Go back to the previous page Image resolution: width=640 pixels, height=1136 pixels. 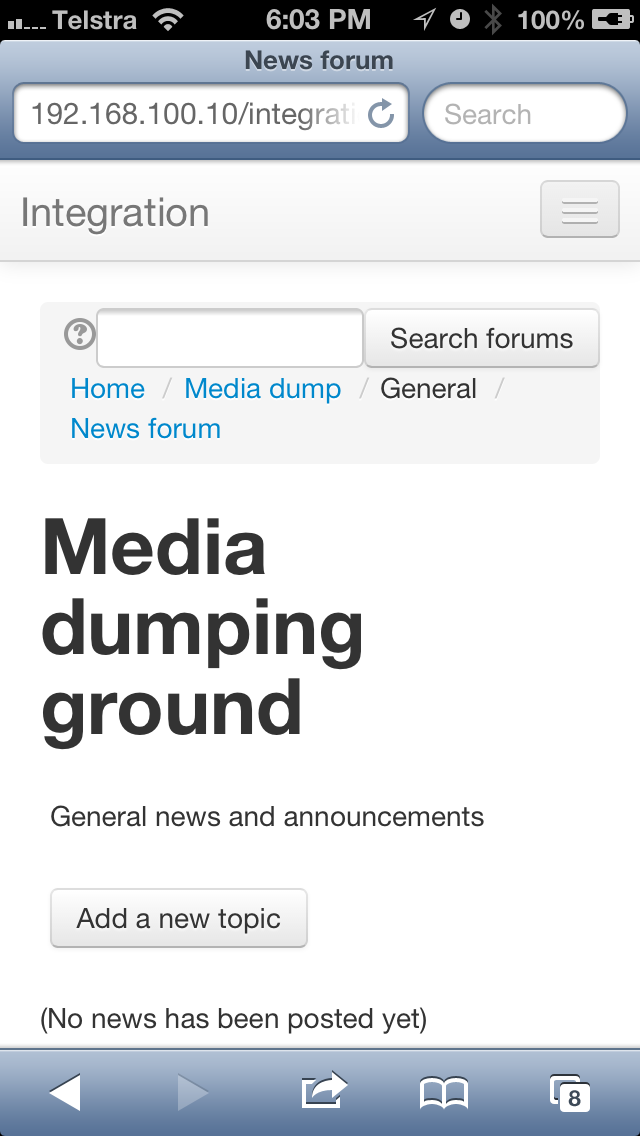(x=65, y=1093)
